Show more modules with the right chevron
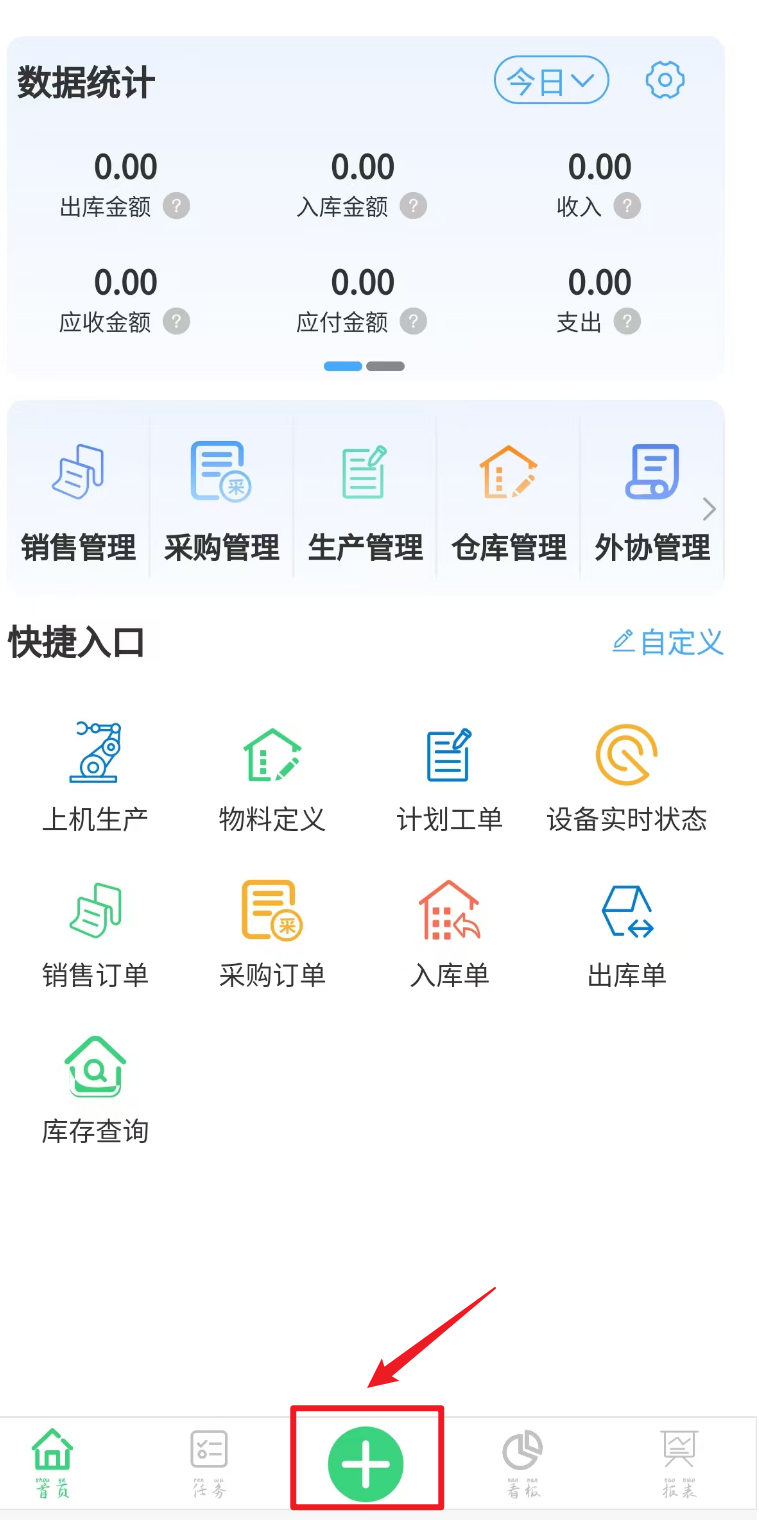759x1520 pixels. coord(710,509)
